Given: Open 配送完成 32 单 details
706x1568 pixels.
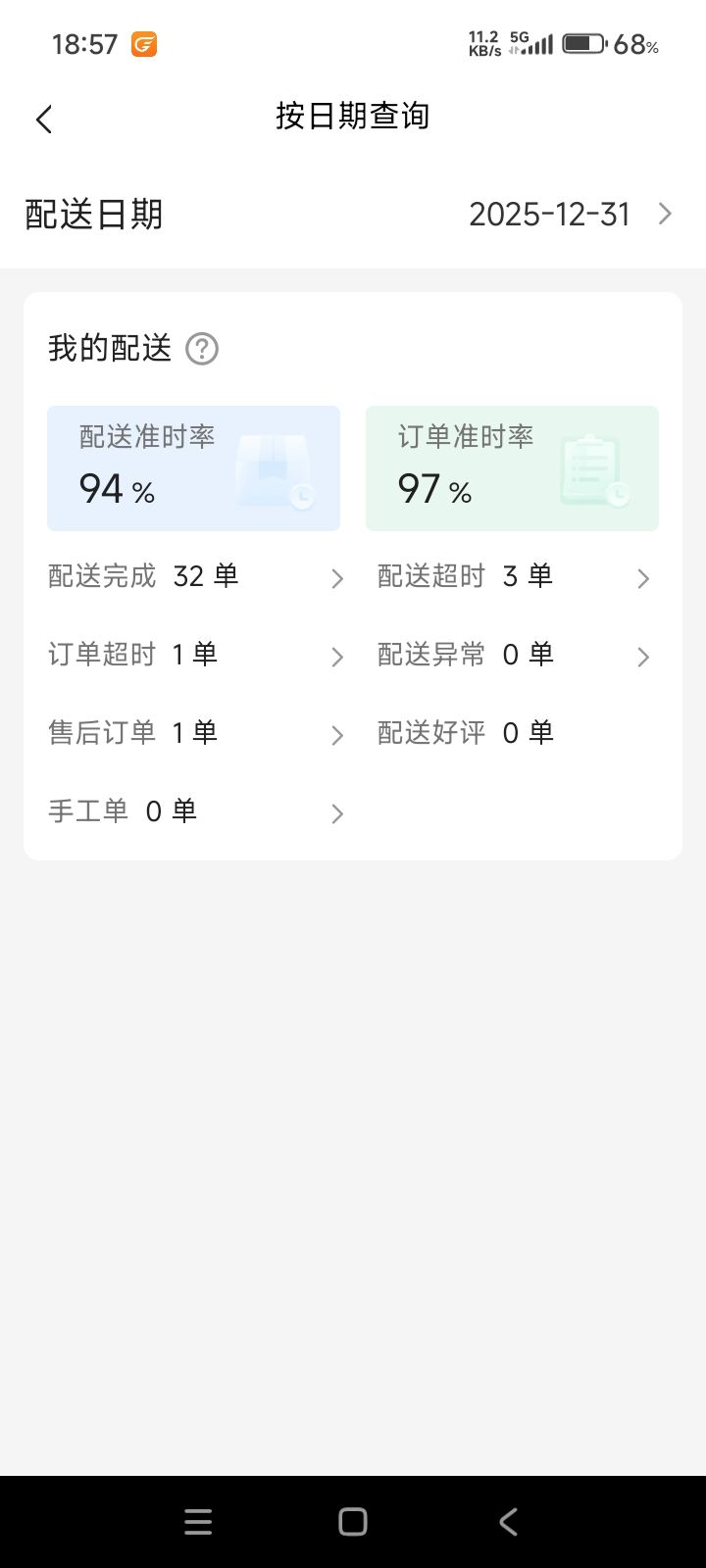Looking at the screenshot, I should click(x=196, y=577).
